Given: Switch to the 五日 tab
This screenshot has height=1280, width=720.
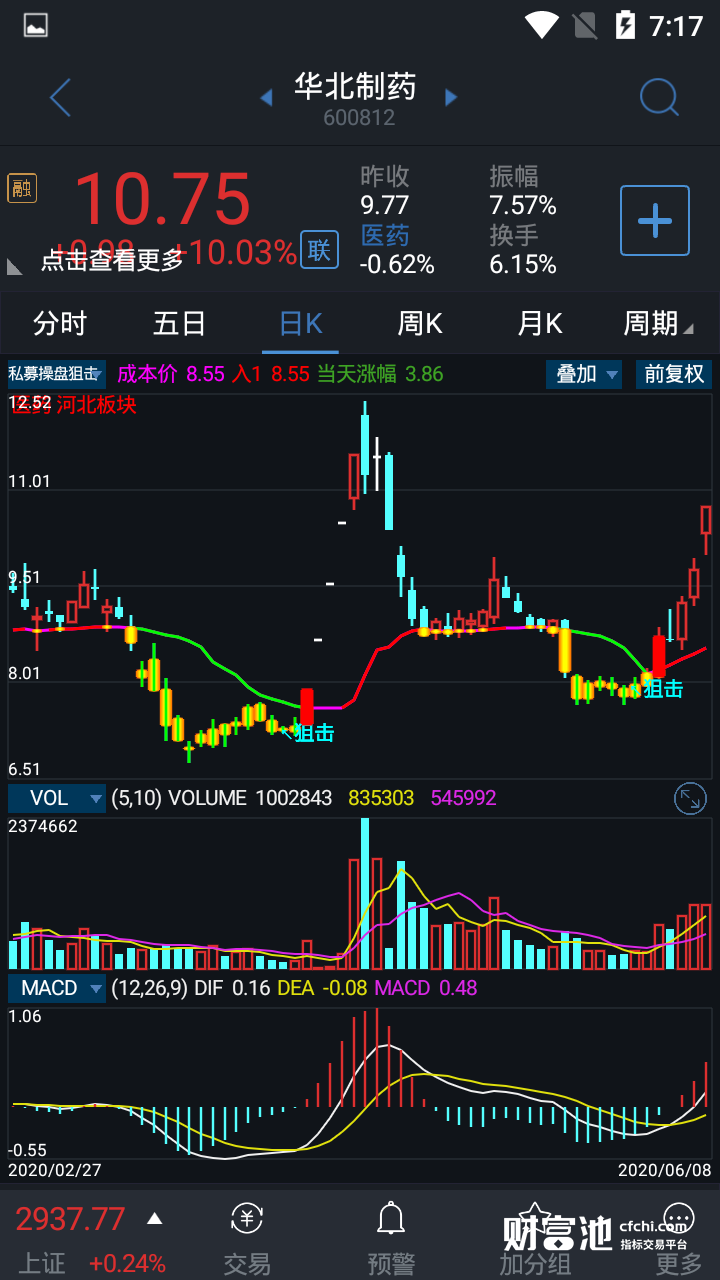Looking at the screenshot, I should [x=180, y=324].
